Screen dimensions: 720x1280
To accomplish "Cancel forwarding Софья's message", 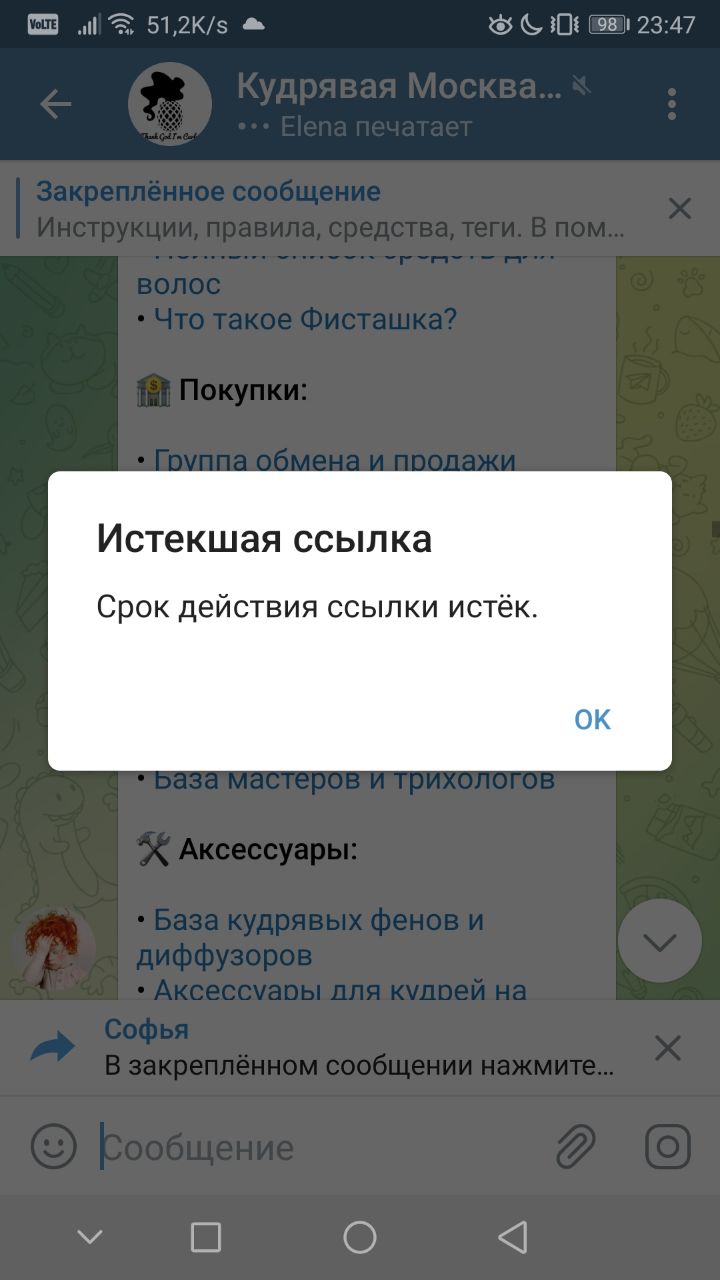I will pos(667,1048).
